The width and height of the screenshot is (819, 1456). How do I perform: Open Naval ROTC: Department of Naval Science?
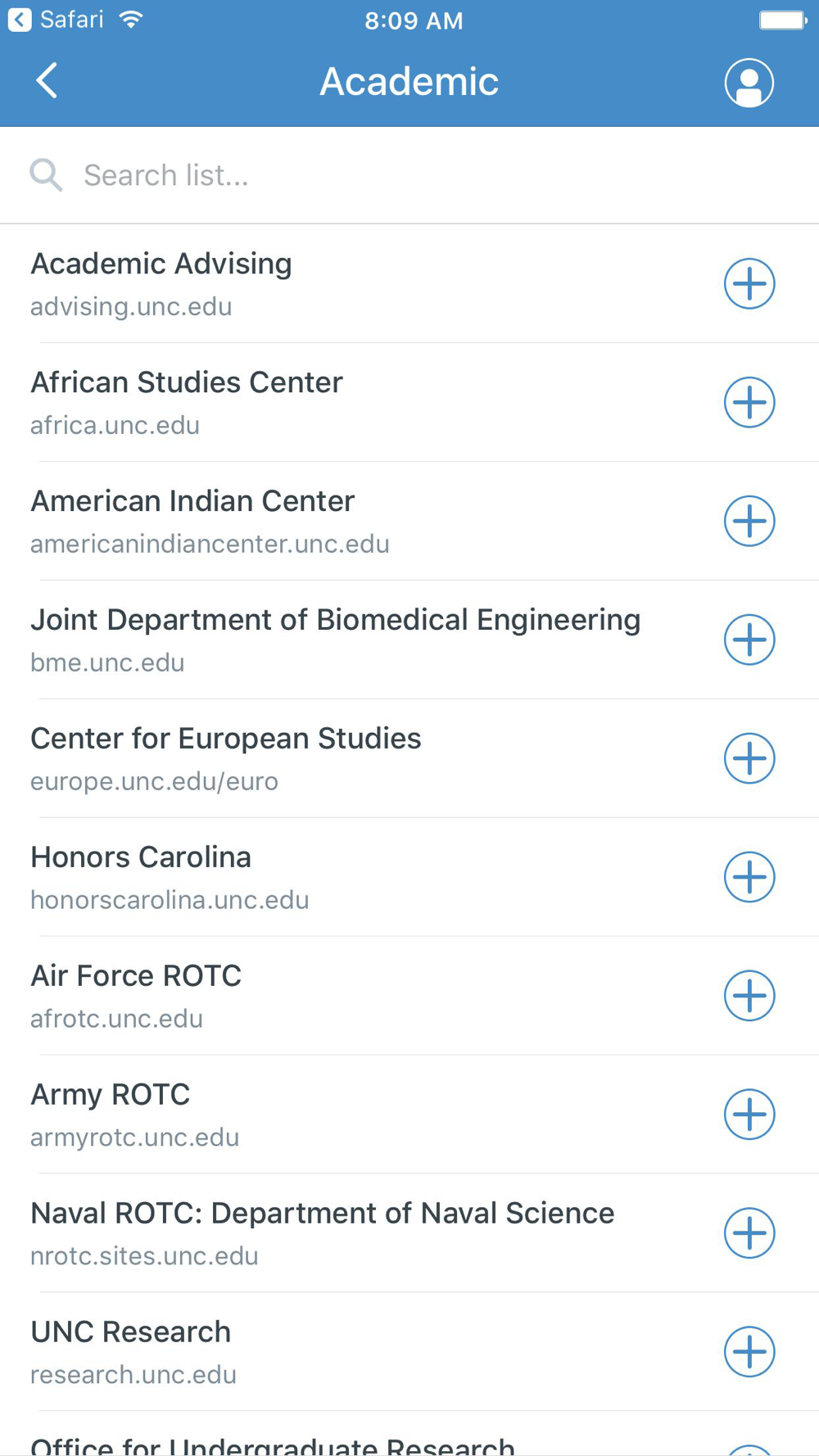[x=409, y=1233]
